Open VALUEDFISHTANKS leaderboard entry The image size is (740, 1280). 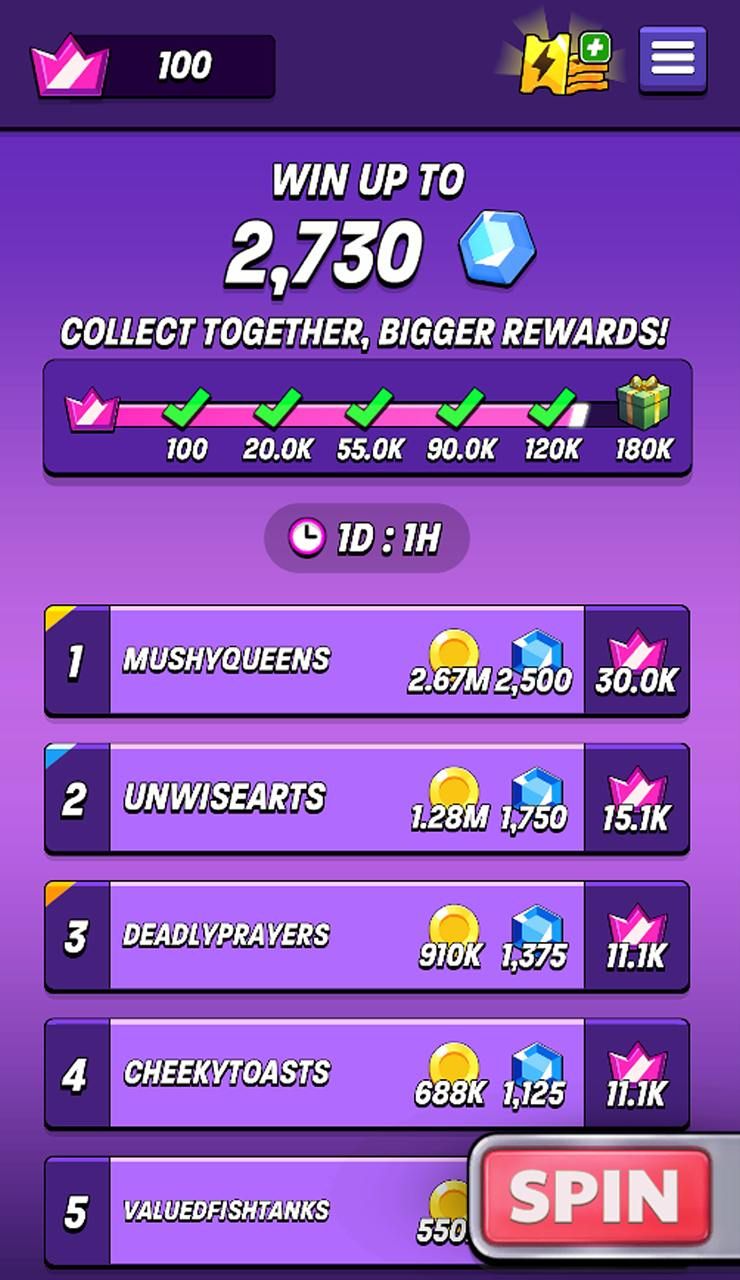[260, 1210]
